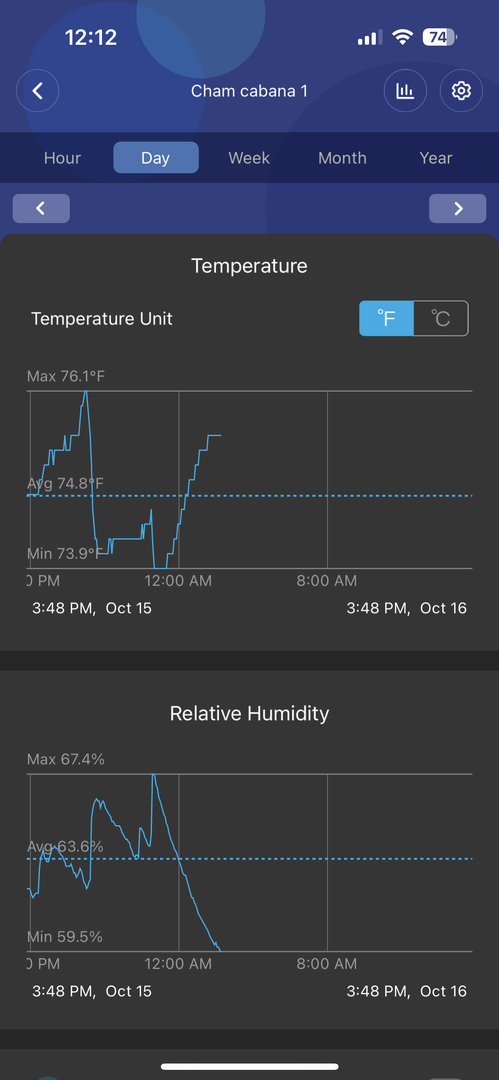Go back from Cham cabana 1

(x=38, y=91)
